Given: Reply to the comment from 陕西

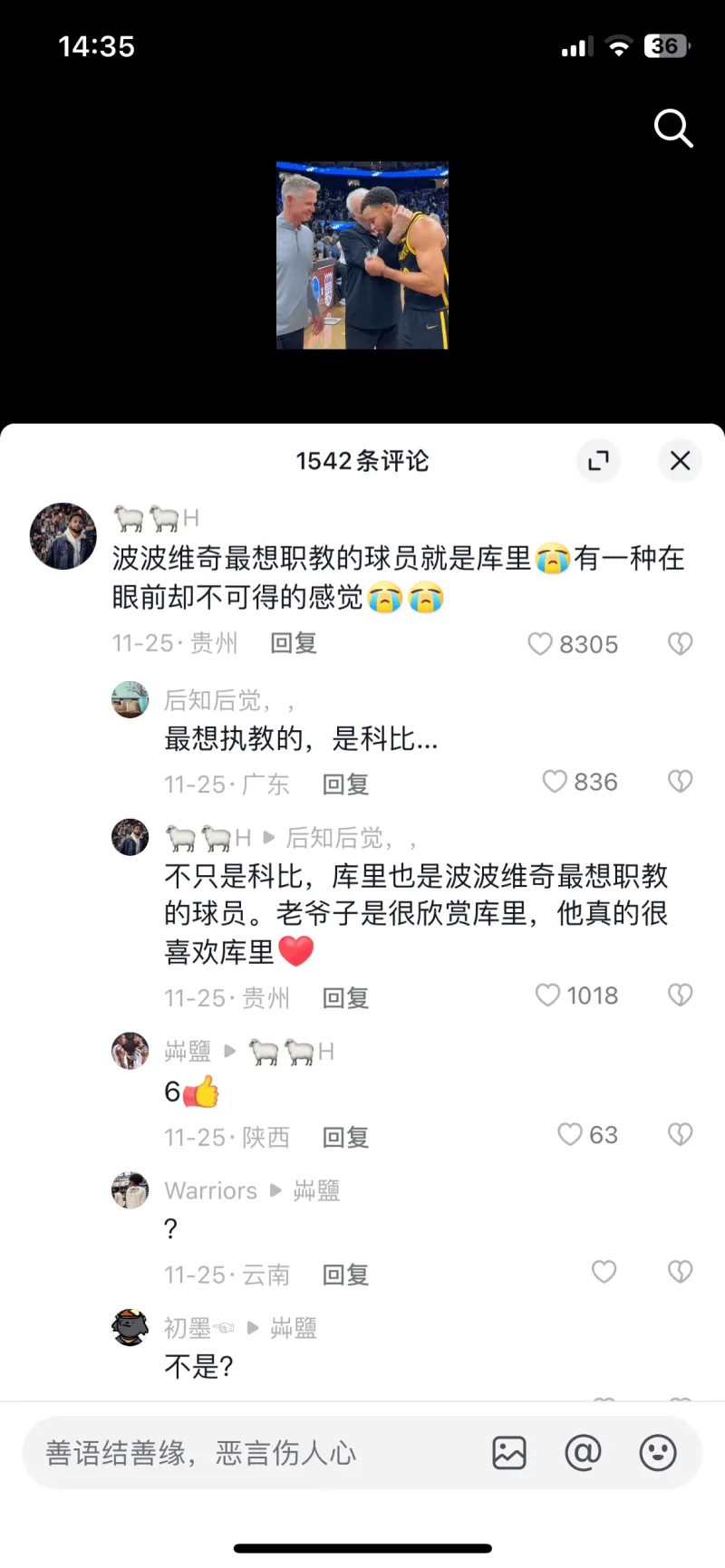Looking at the screenshot, I should pyautogui.click(x=345, y=1138).
